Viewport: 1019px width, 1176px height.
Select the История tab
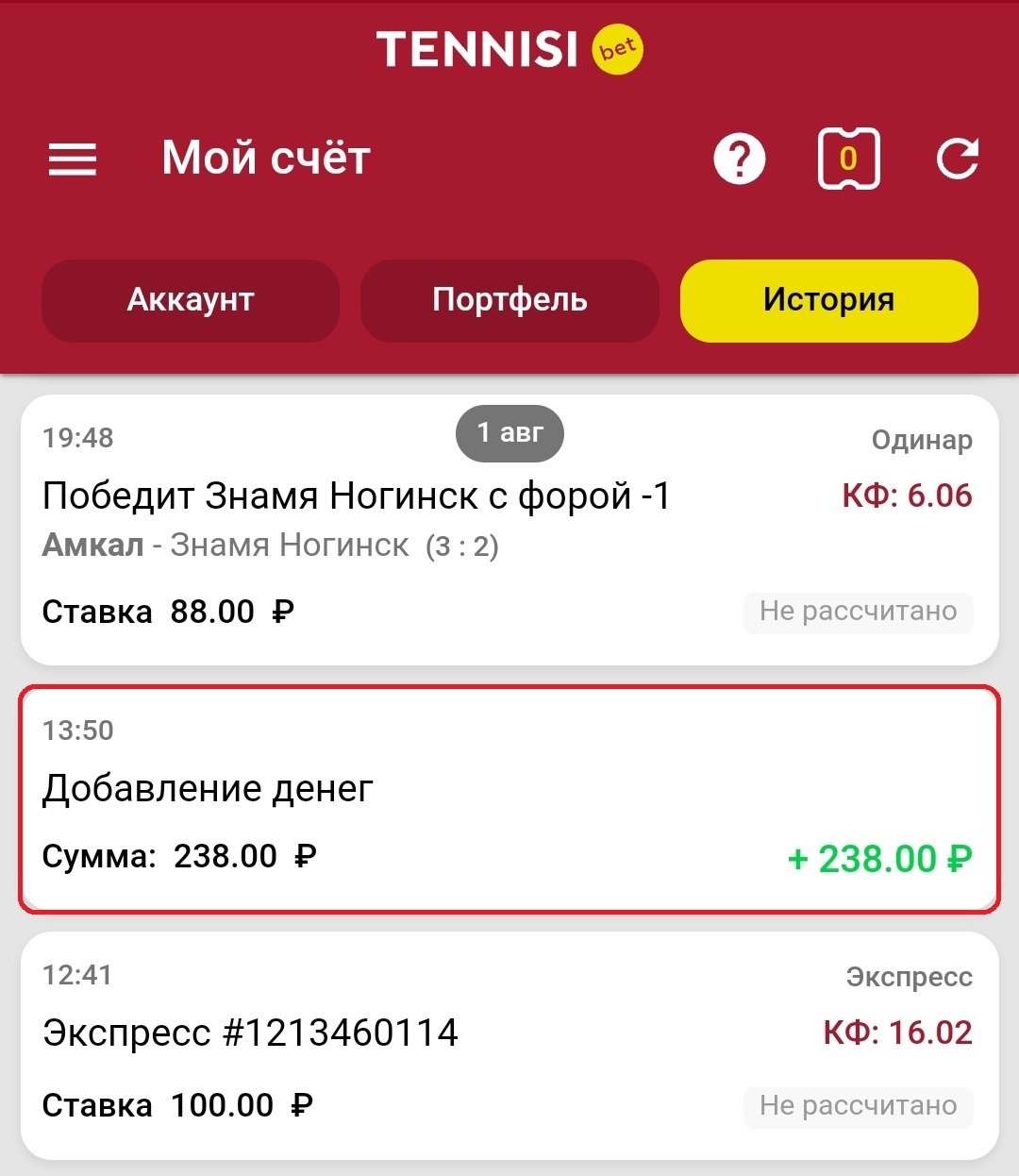tap(828, 300)
